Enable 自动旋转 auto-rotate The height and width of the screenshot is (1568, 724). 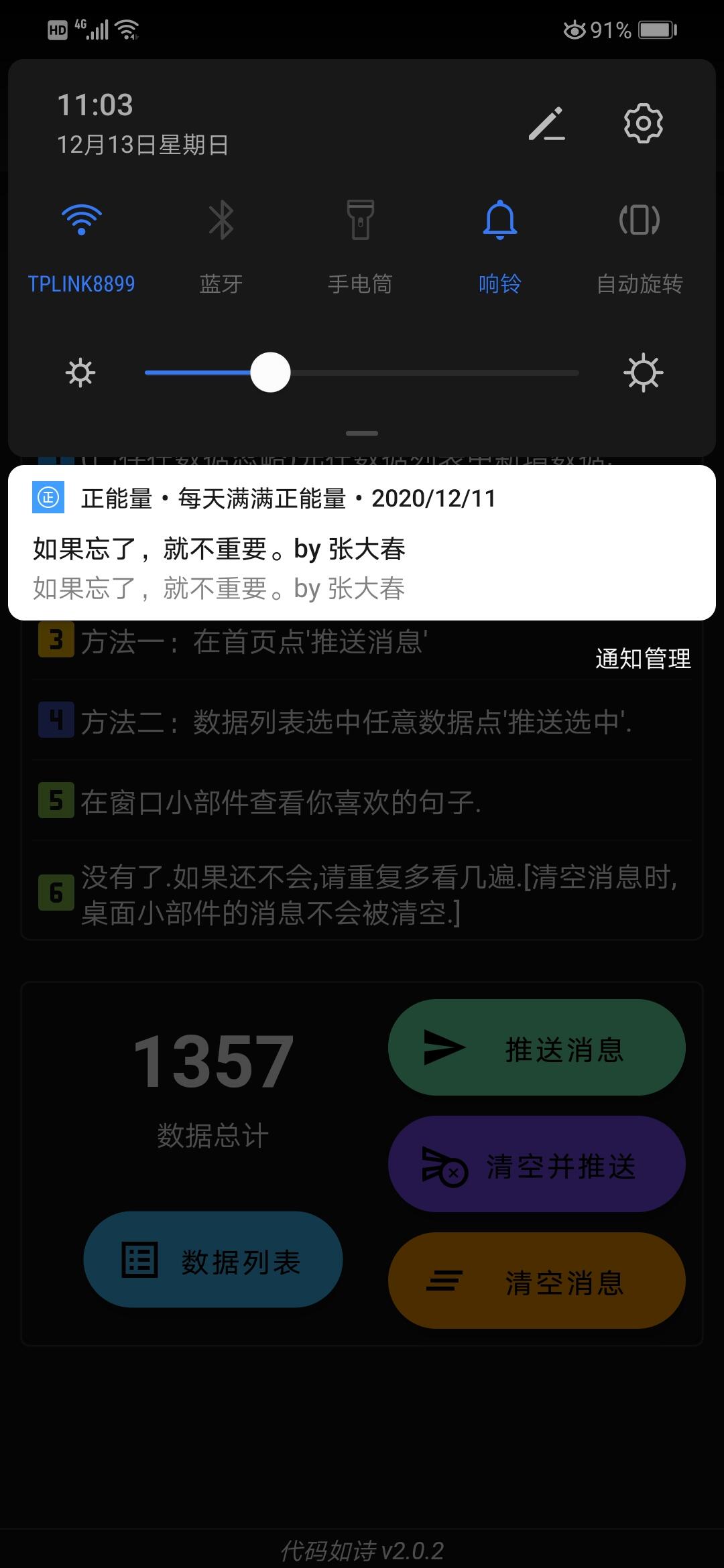640,220
